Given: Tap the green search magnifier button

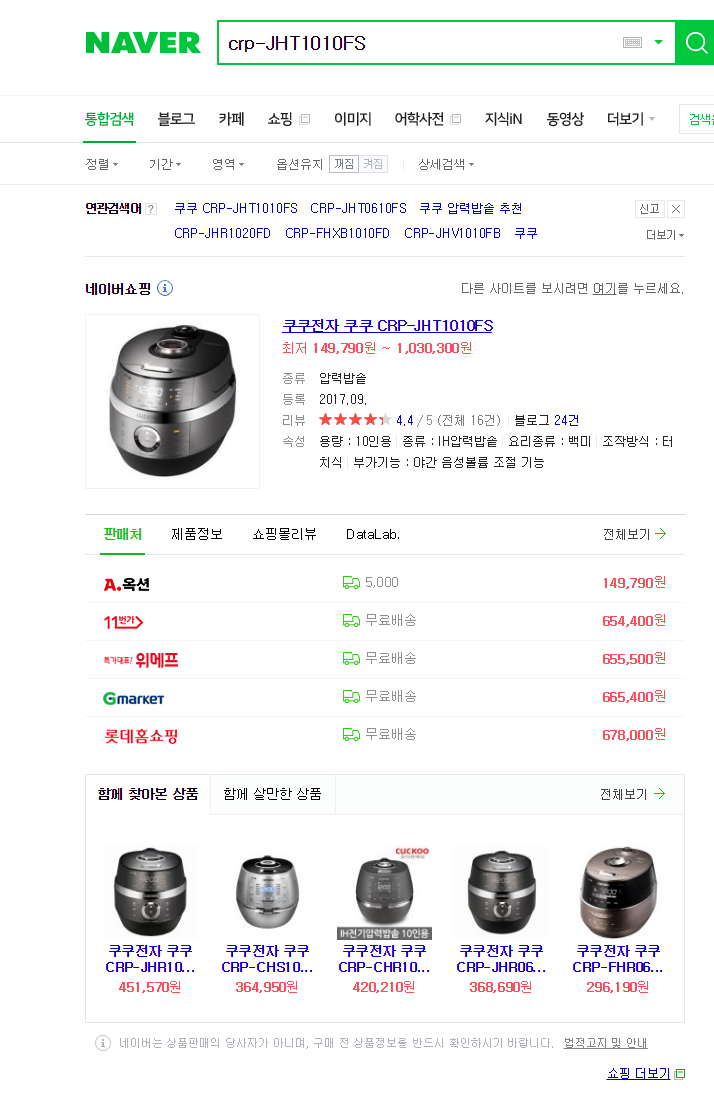Looking at the screenshot, I should 695,43.
